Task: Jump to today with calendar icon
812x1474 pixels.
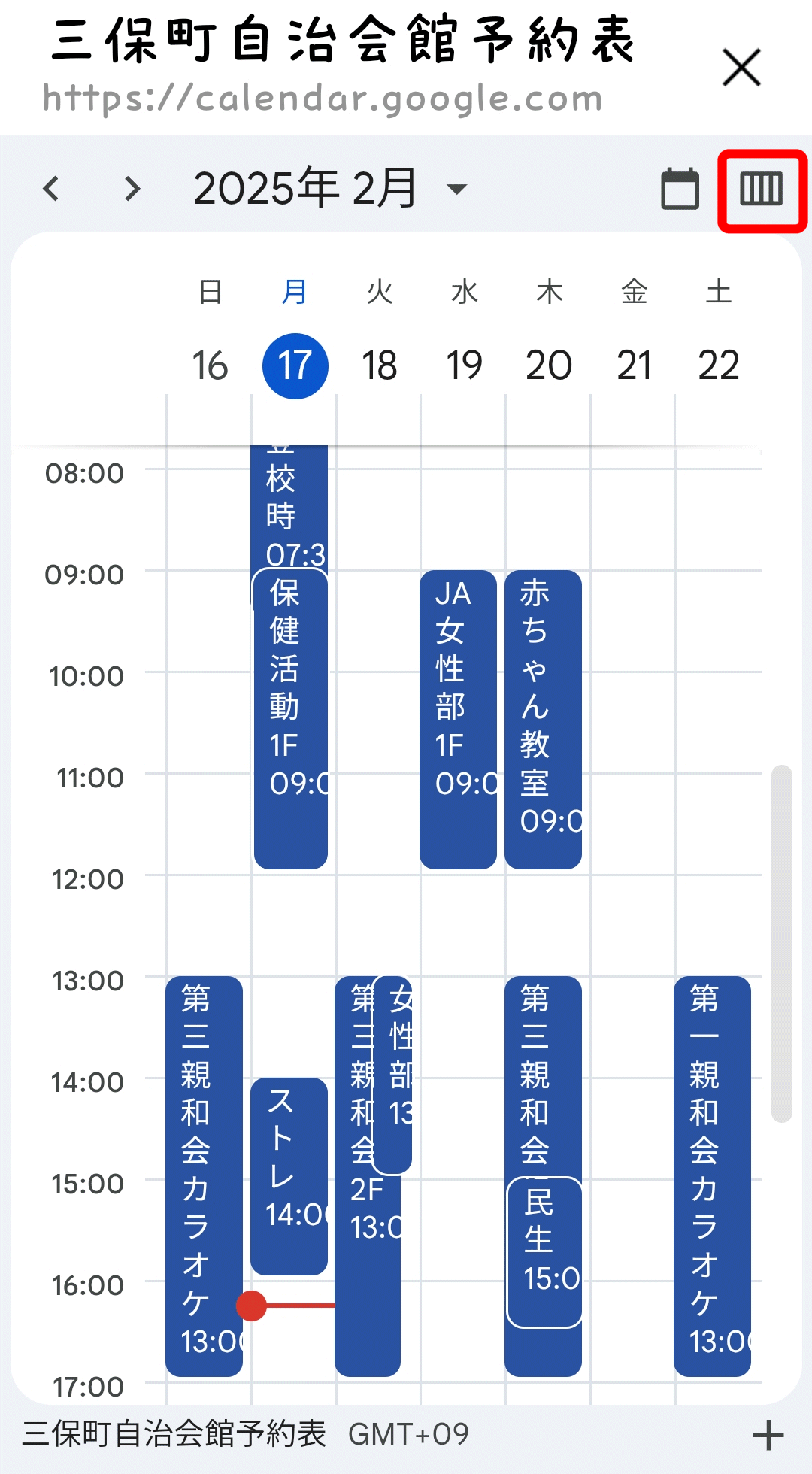Action: [680, 188]
